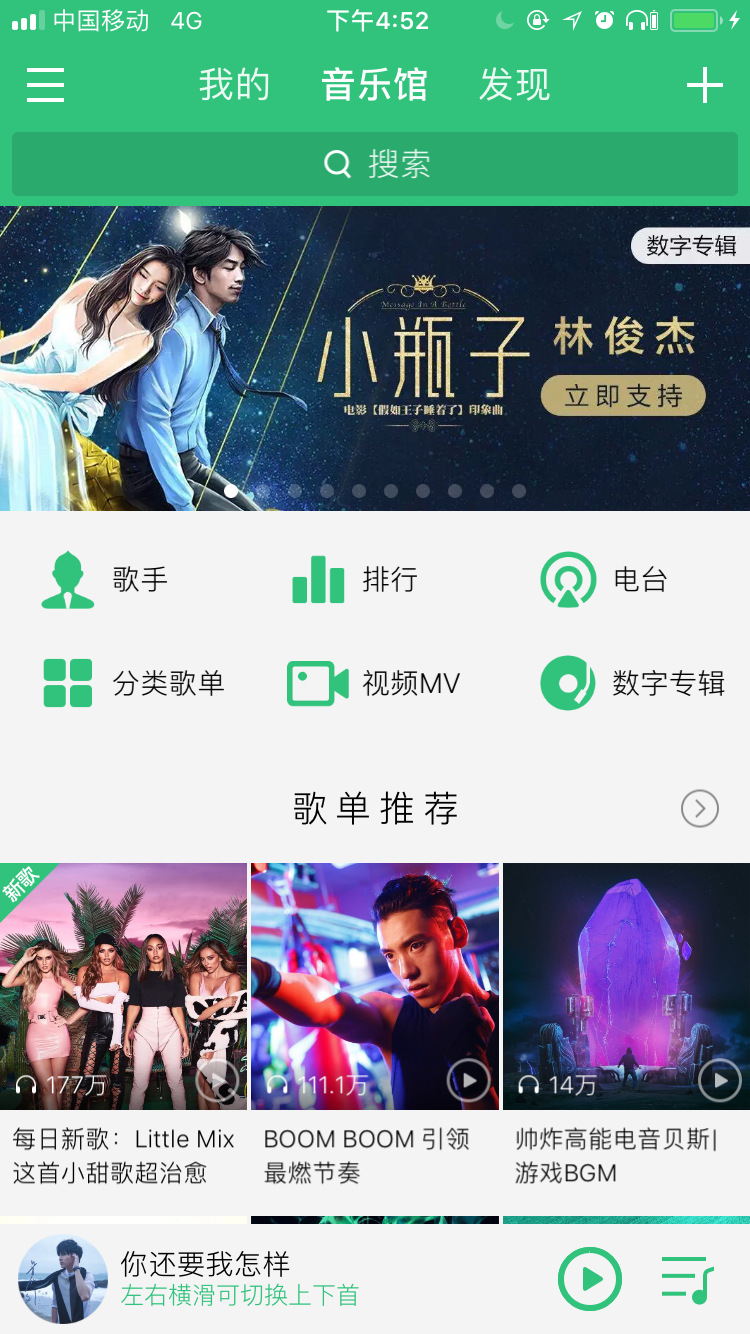Play the current song 你还要我怎样
This screenshot has width=750, height=1334.
[x=590, y=1279]
